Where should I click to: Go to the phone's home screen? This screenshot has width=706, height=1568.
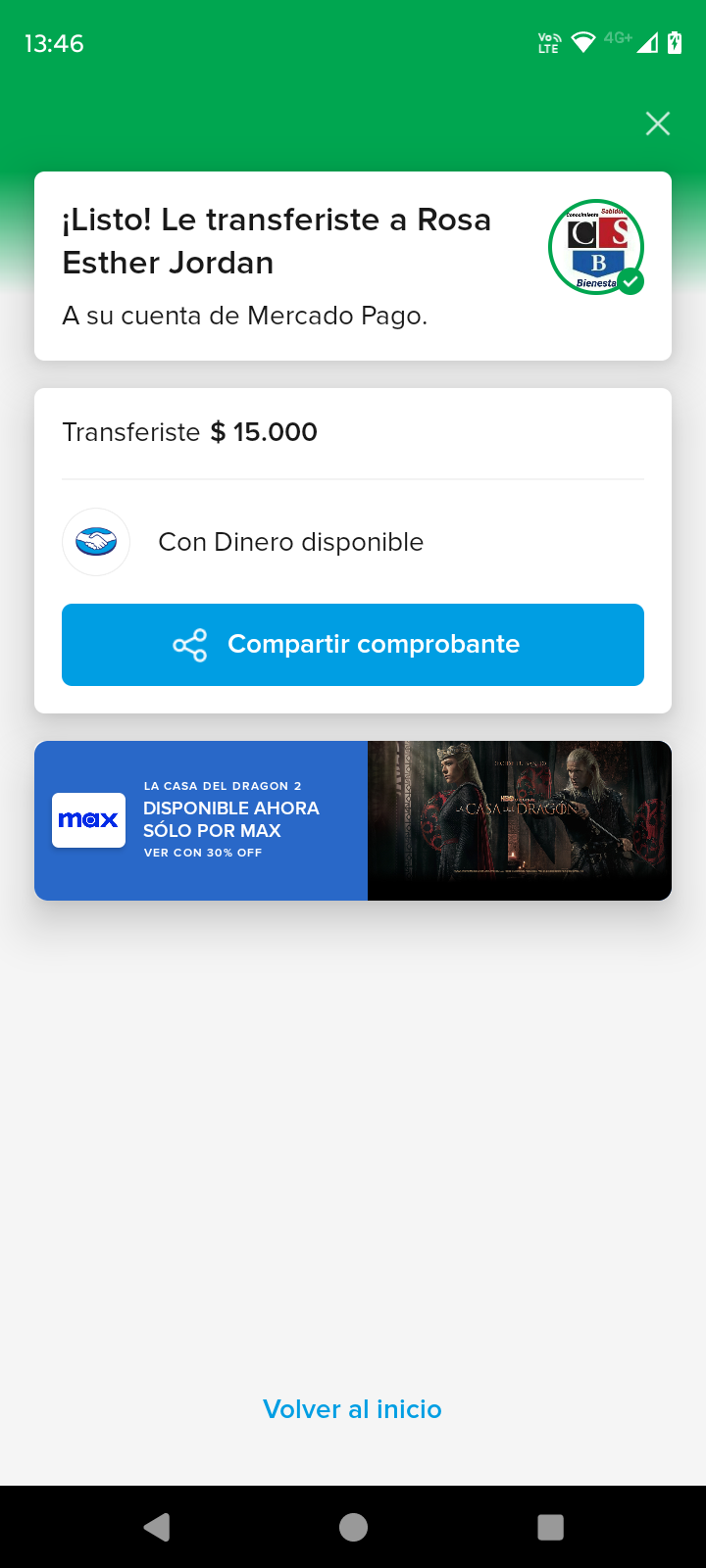[353, 1527]
